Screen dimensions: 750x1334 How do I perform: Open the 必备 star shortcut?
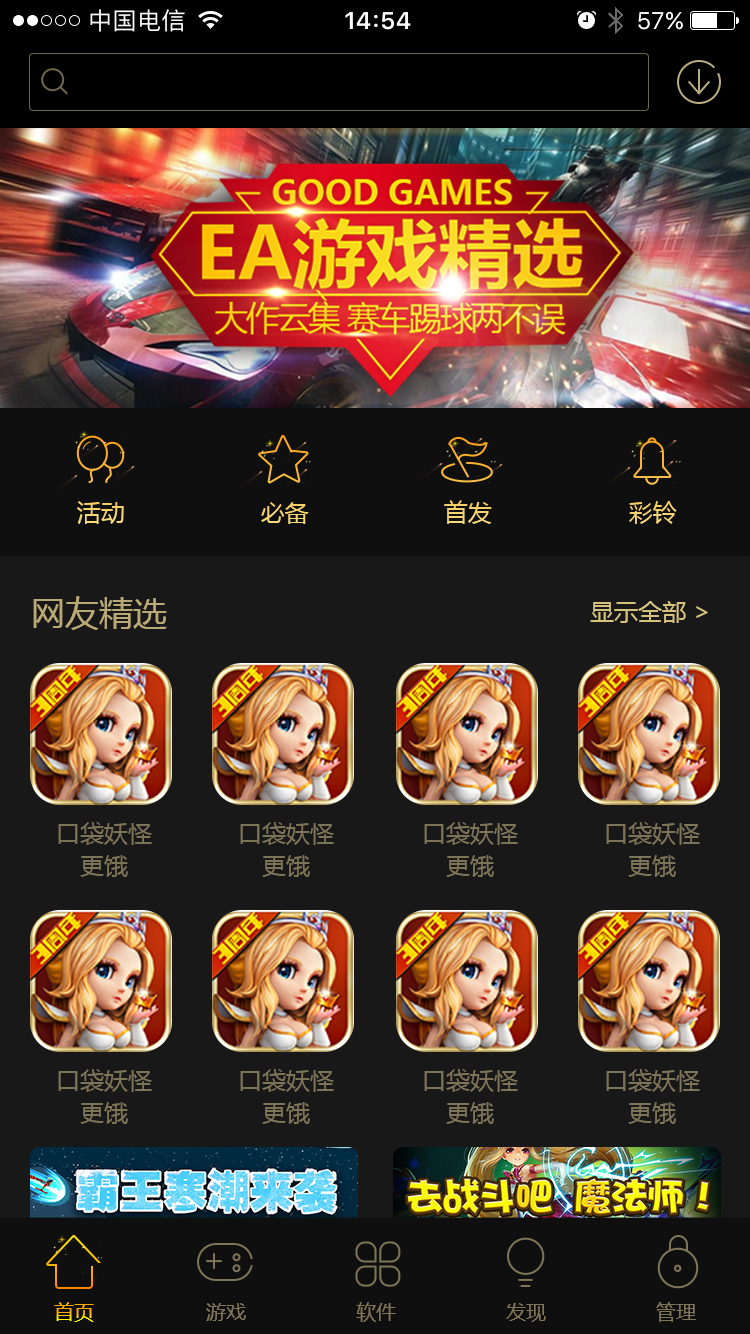click(x=284, y=480)
